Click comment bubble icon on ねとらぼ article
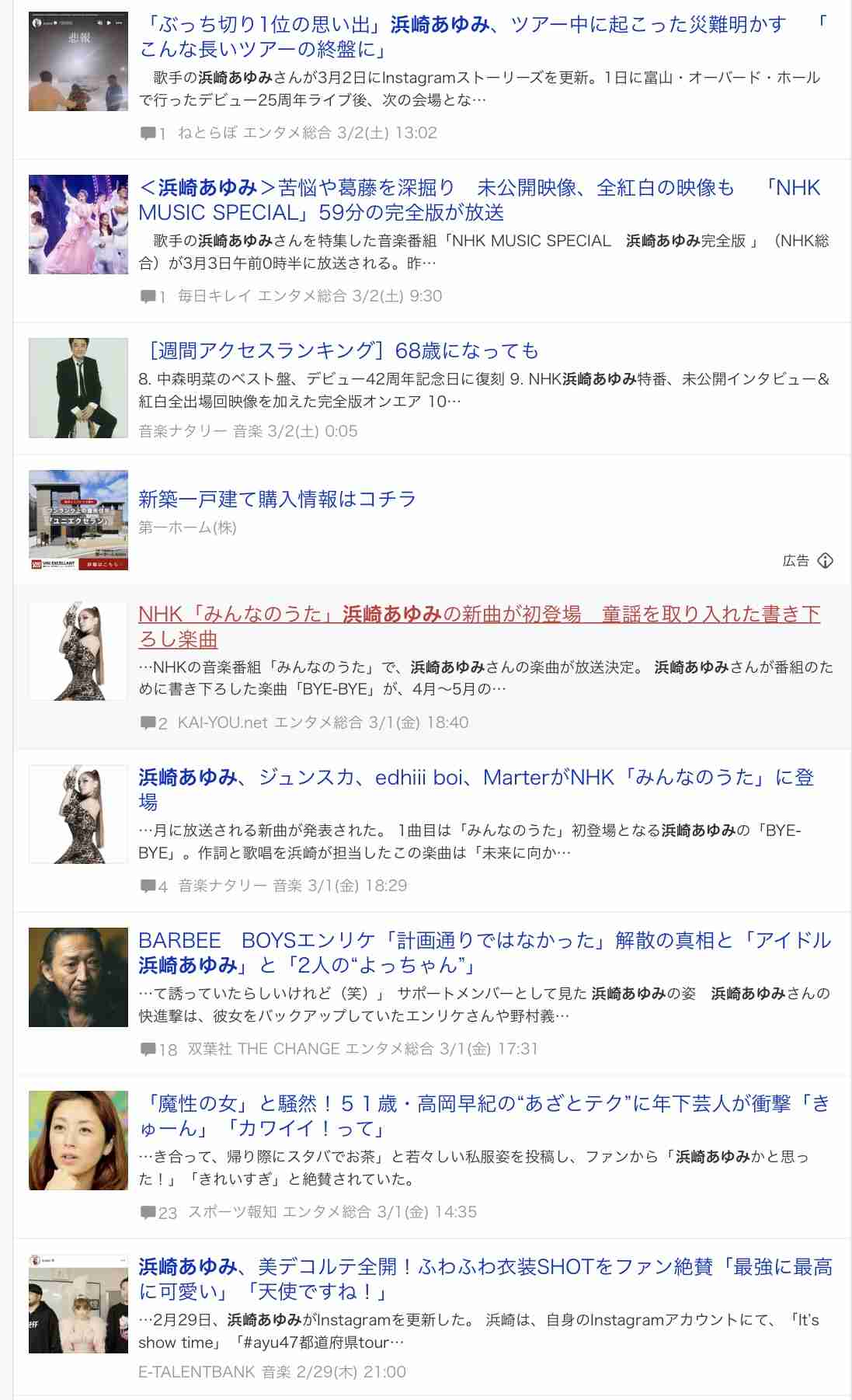This screenshot has height=1400, width=852. coord(149,133)
